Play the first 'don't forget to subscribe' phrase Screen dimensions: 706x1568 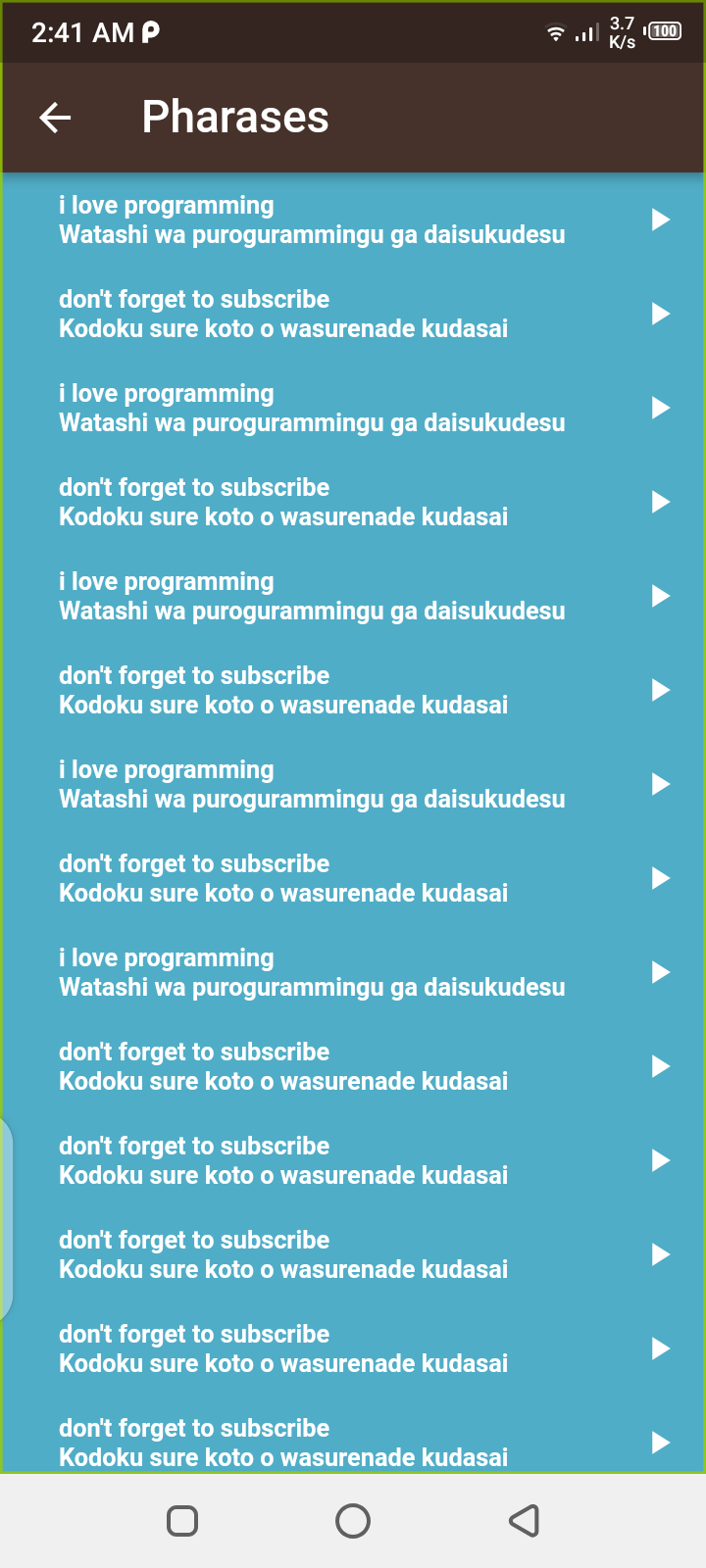[x=660, y=314]
